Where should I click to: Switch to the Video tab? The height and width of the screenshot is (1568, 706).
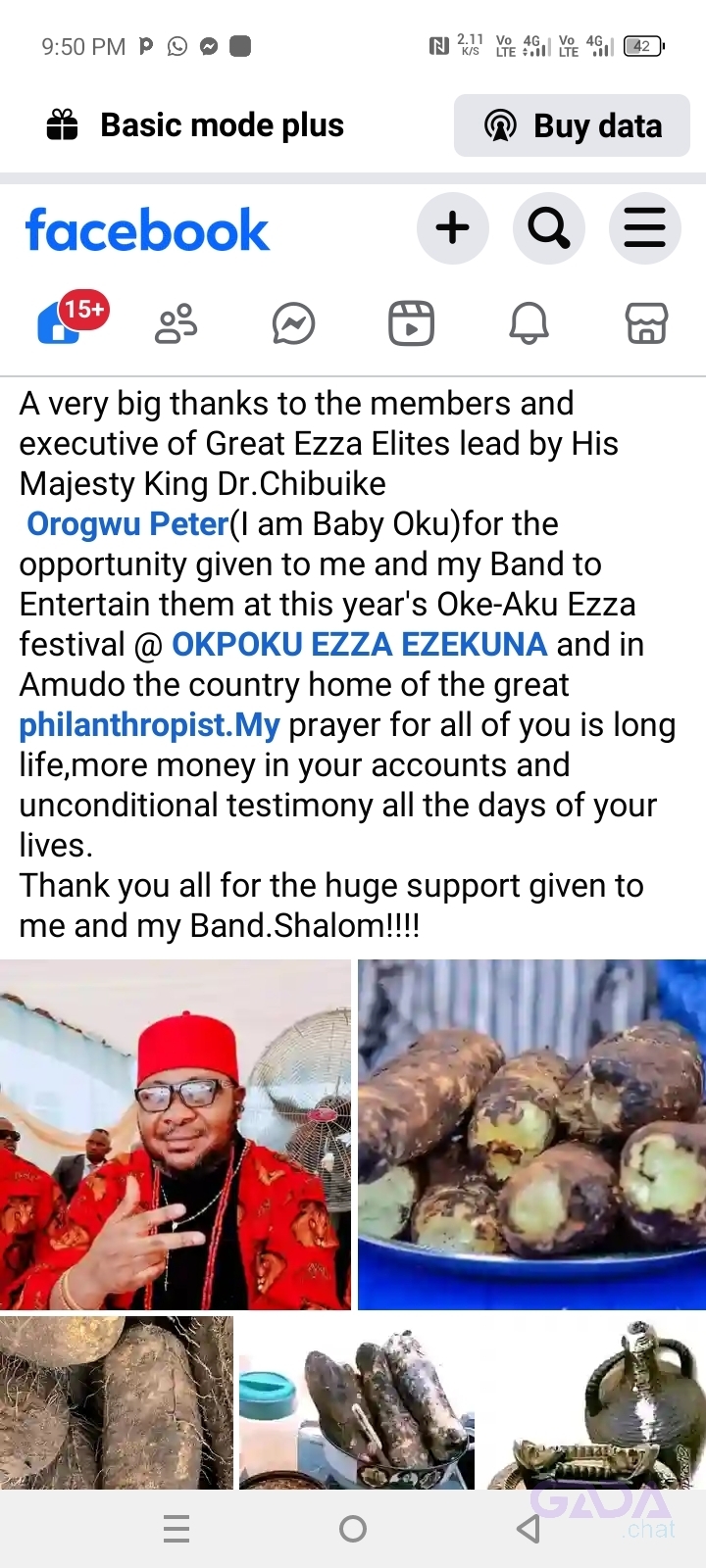coord(411,323)
